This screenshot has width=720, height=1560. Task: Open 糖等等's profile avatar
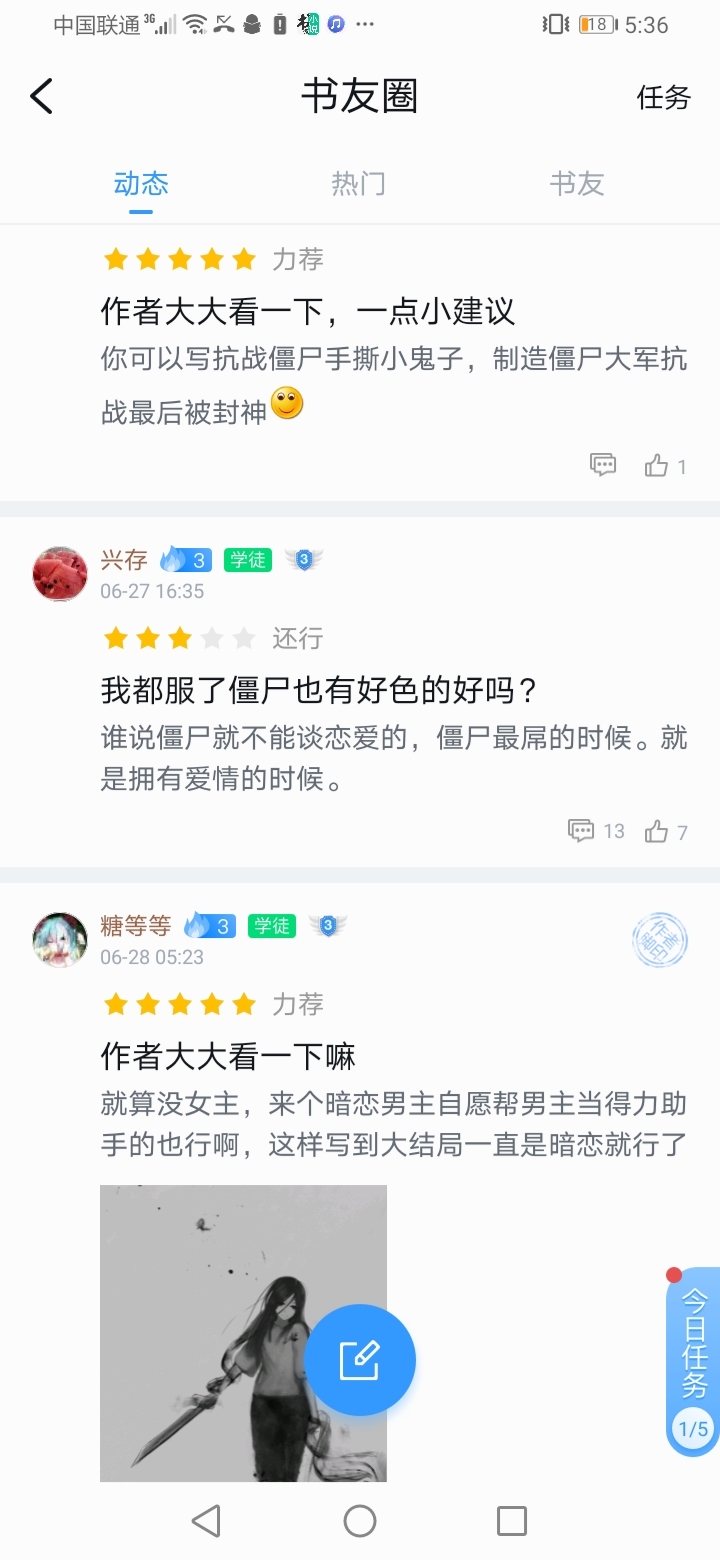coord(60,940)
